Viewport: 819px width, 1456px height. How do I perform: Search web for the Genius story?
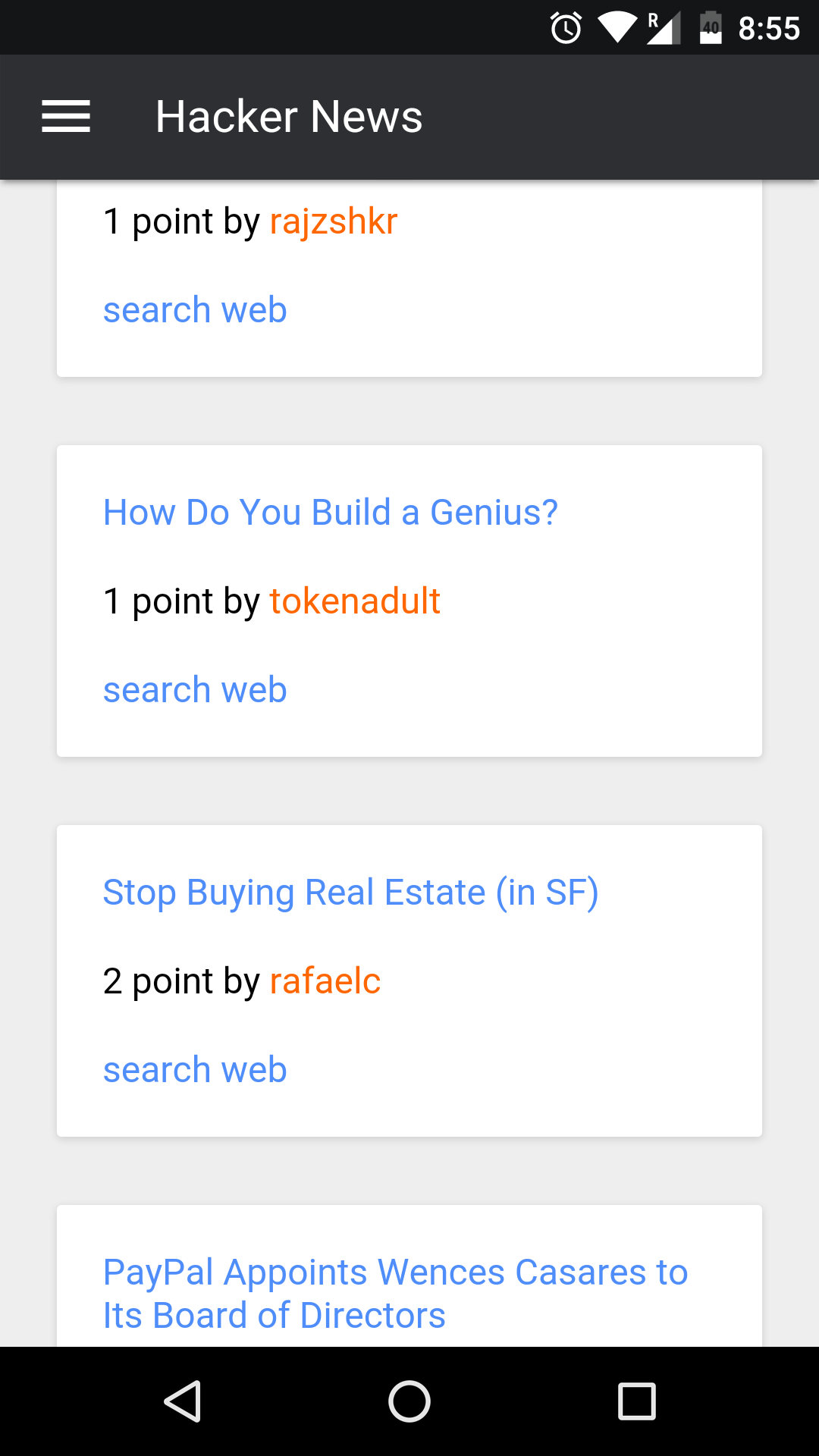195,690
